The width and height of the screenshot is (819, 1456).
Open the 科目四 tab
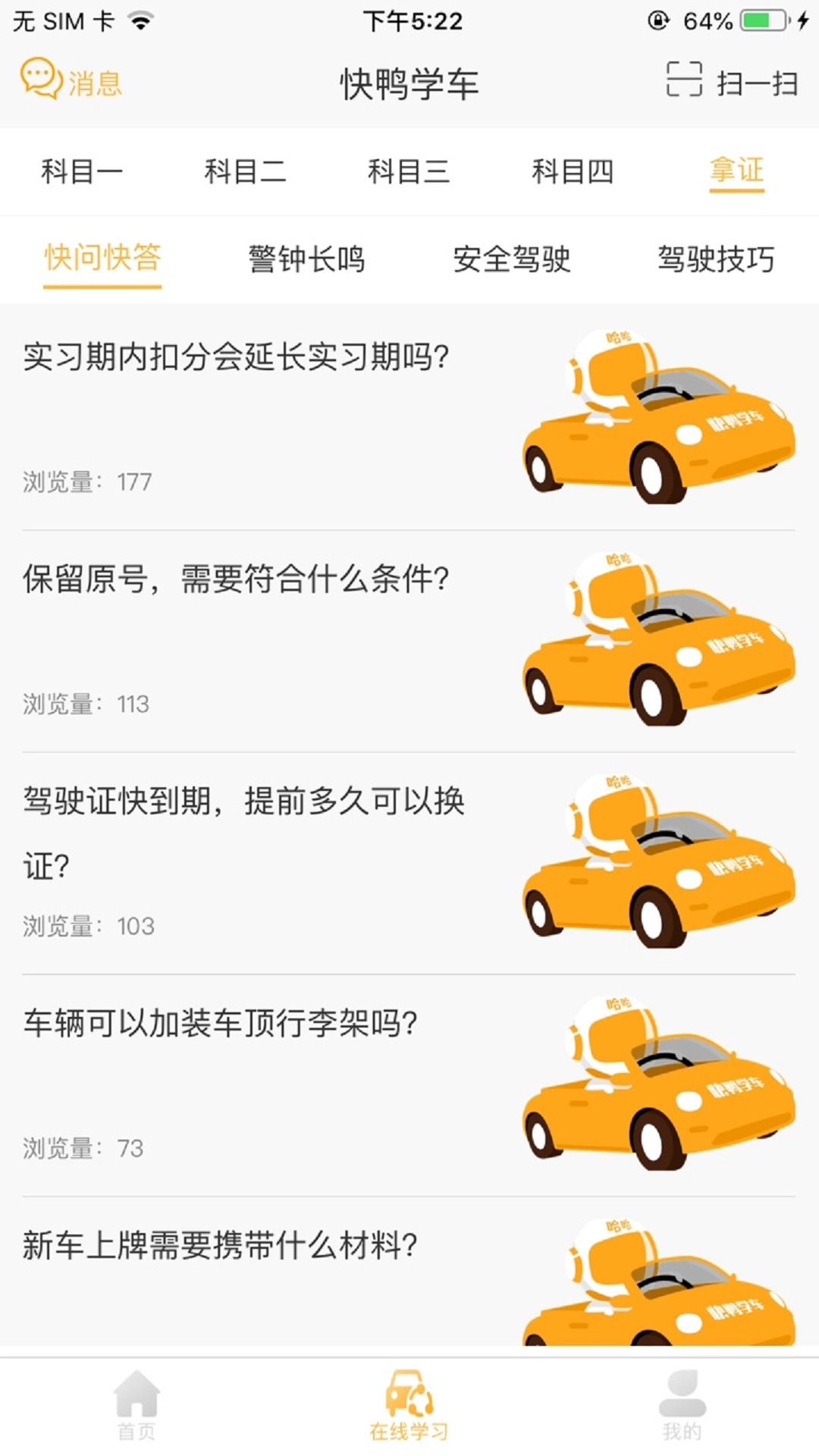click(573, 171)
